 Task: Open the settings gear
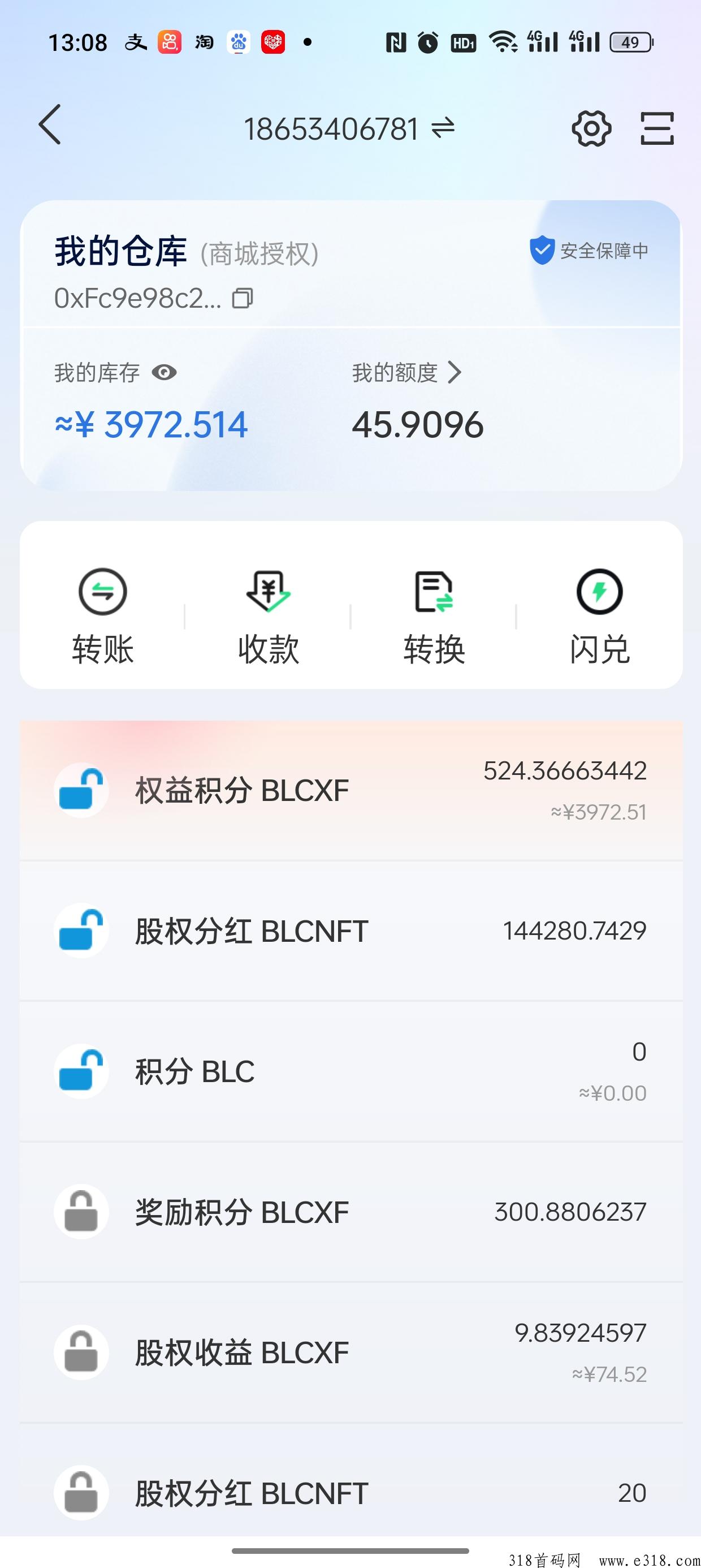(x=591, y=128)
